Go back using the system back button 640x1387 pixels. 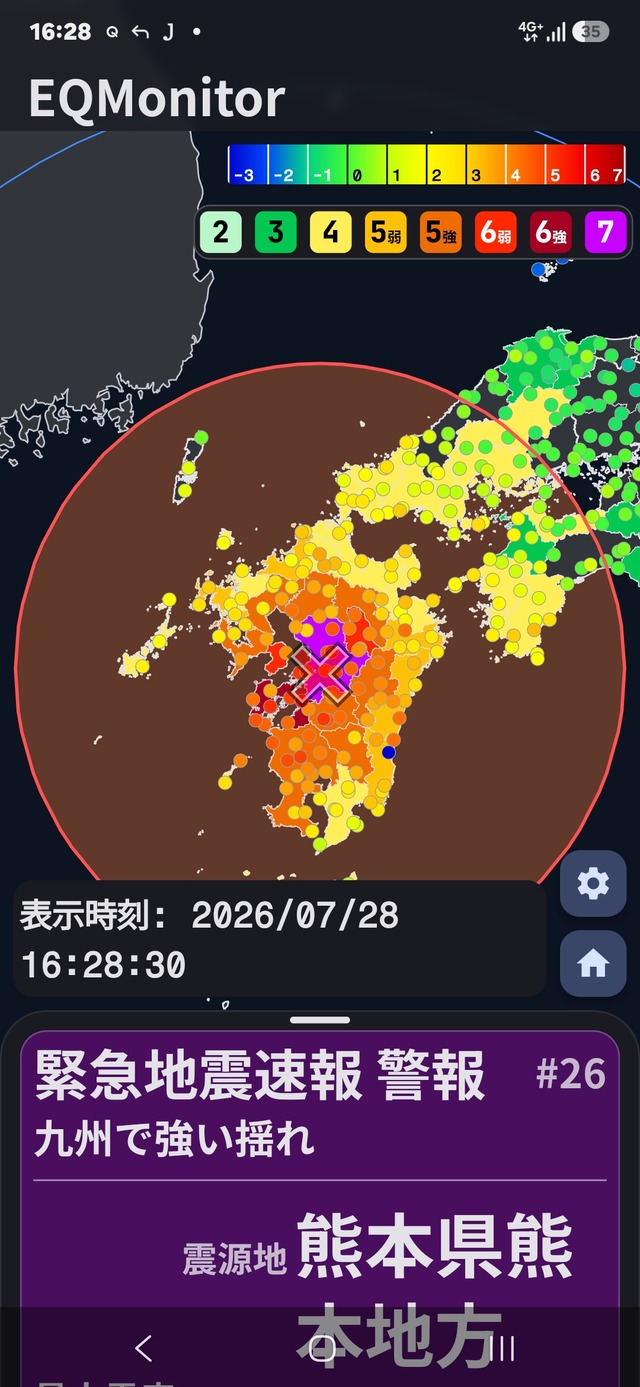pyautogui.click(x=143, y=1348)
